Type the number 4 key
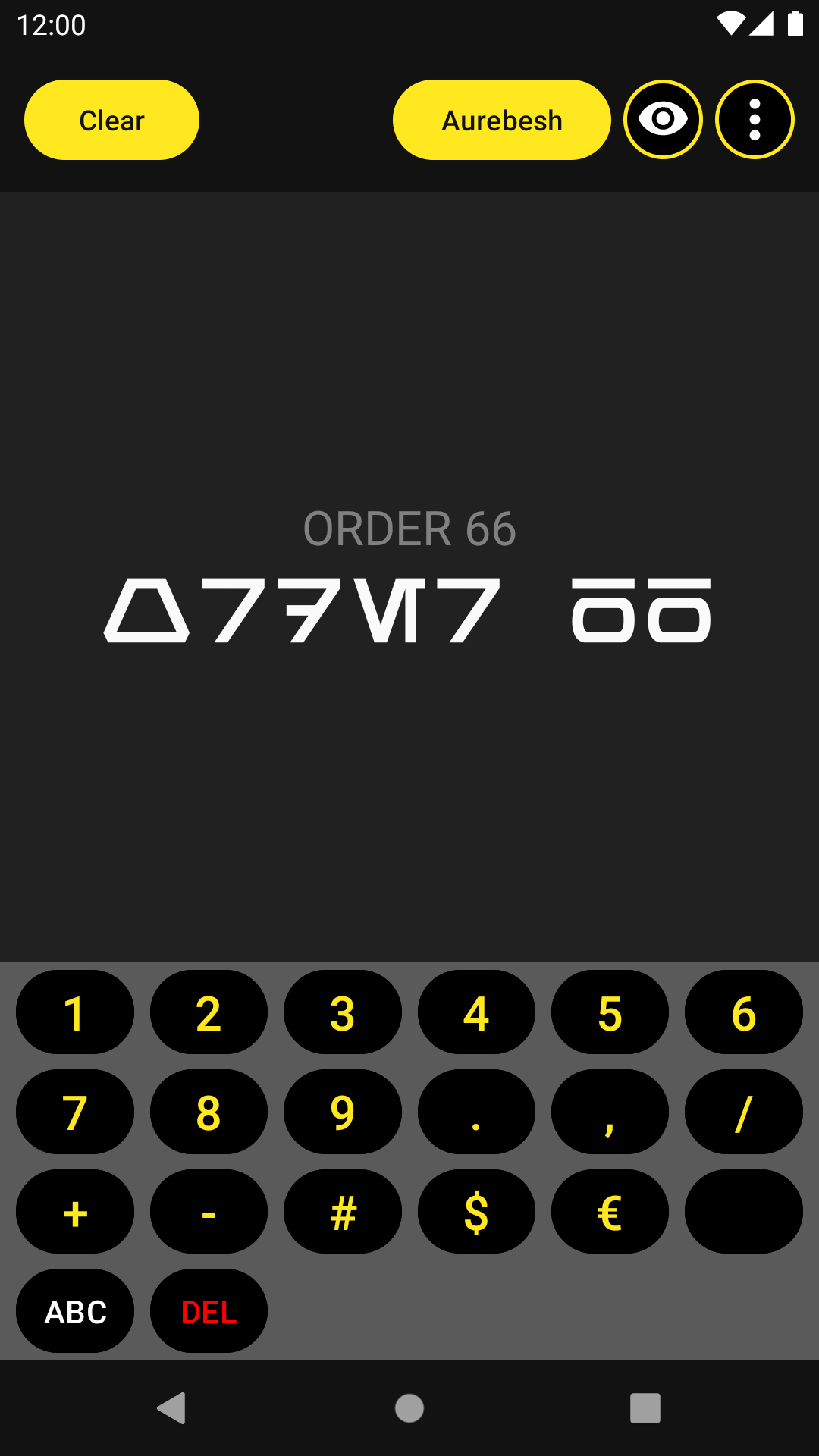The image size is (819, 1456). pyautogui.click(x=476, y=1012)
